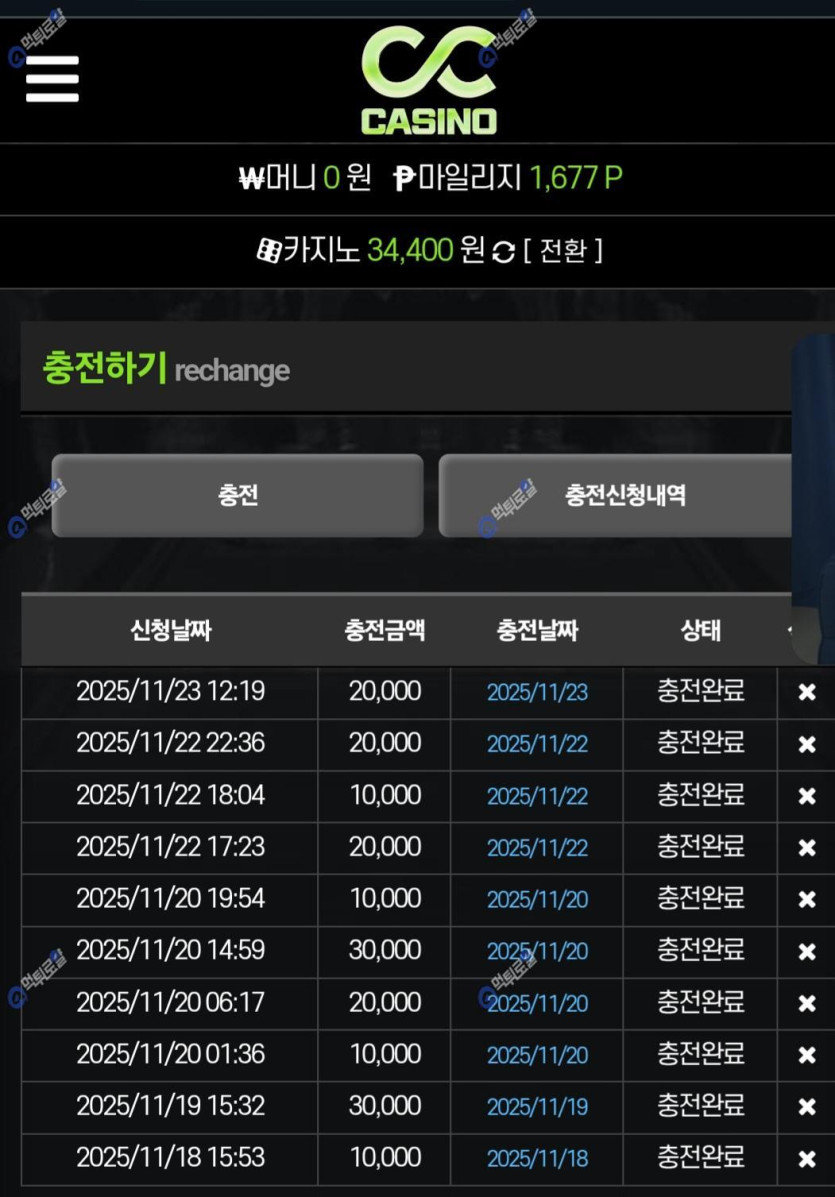835x1197 pixels.
Task: Remove the 2025/11/22 18:04 entry
Action: (807, 796)
